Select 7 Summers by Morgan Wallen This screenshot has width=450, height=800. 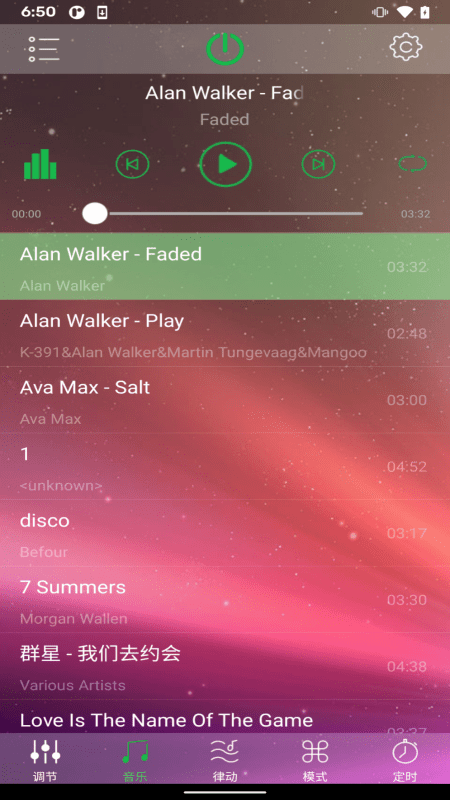(x=225, y=599)
